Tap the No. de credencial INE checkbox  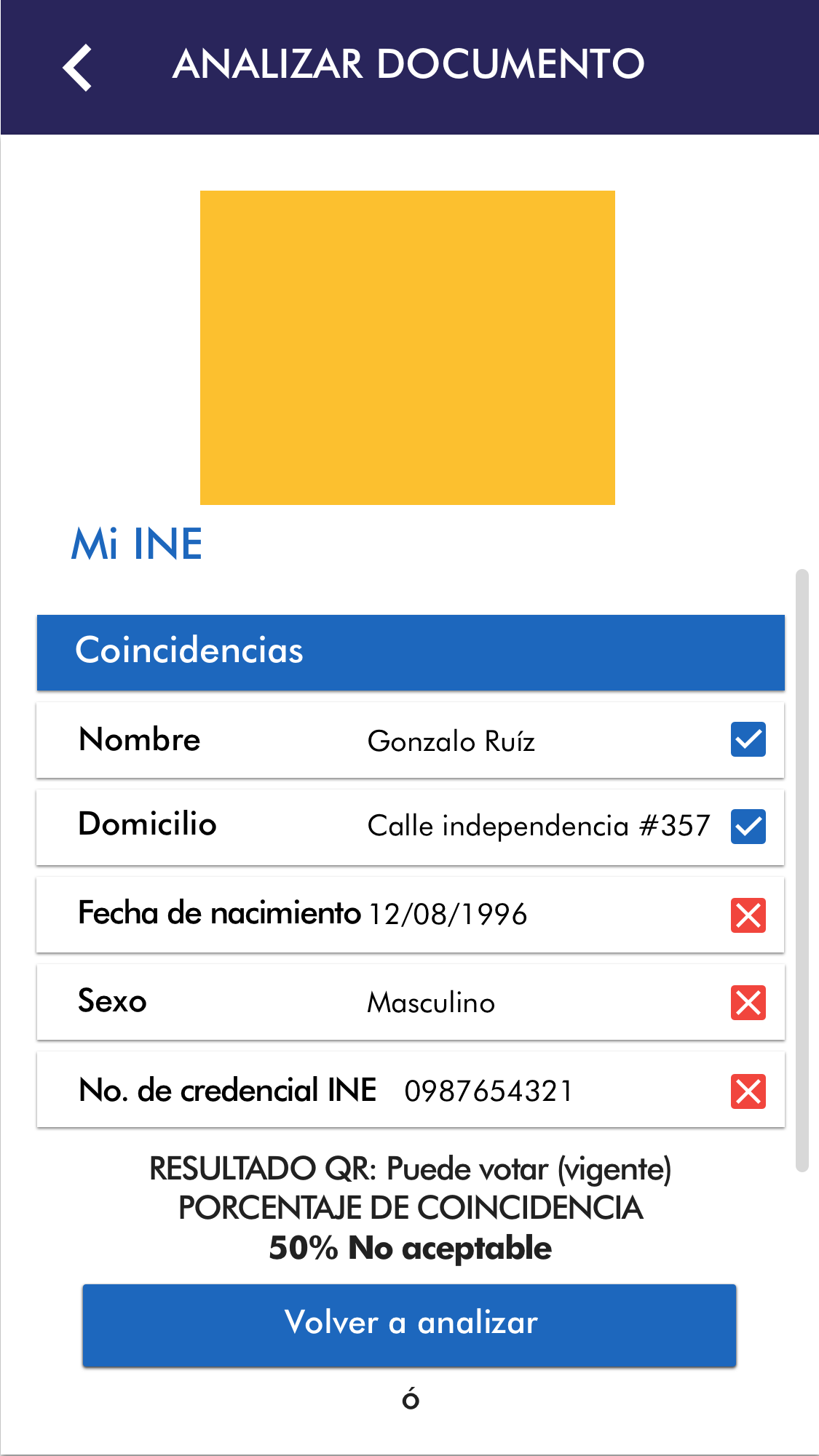click(x=748, y=1091)
